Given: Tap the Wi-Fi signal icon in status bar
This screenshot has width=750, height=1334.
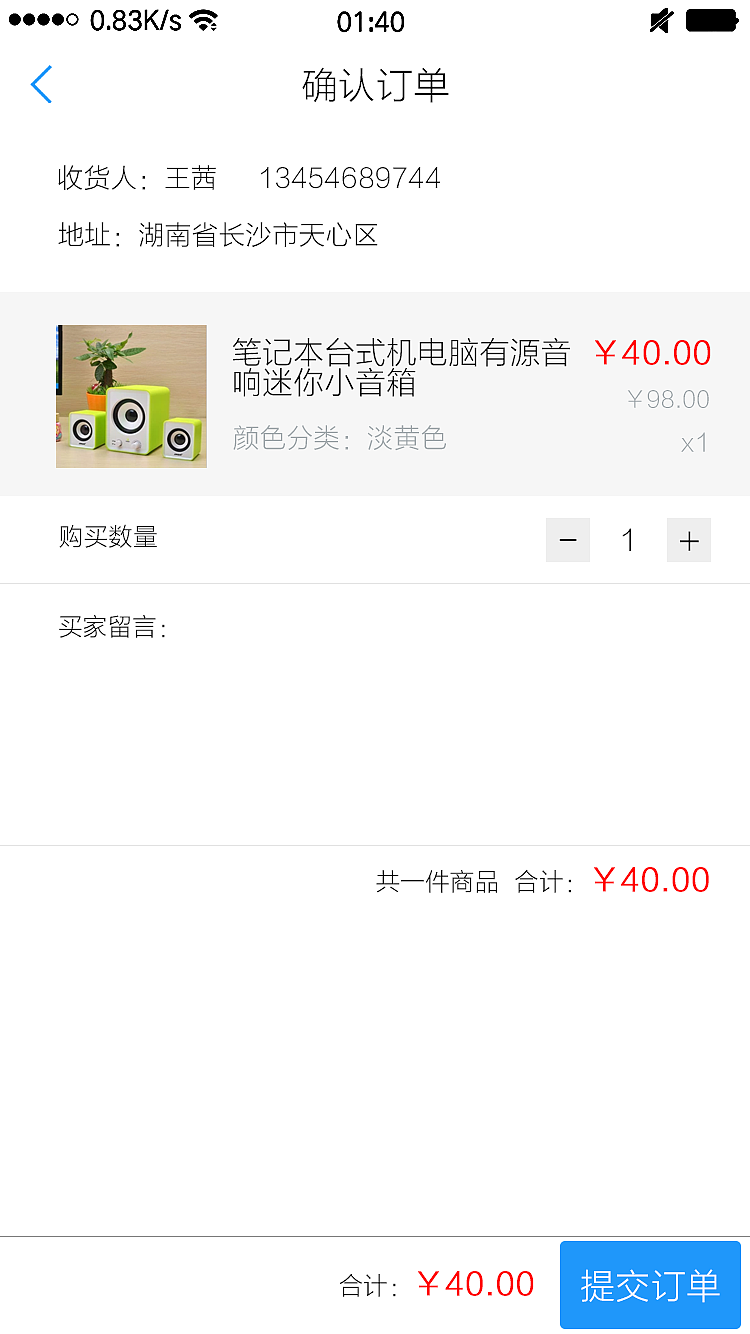Looking at the screenshot, I should coord(204,20).
